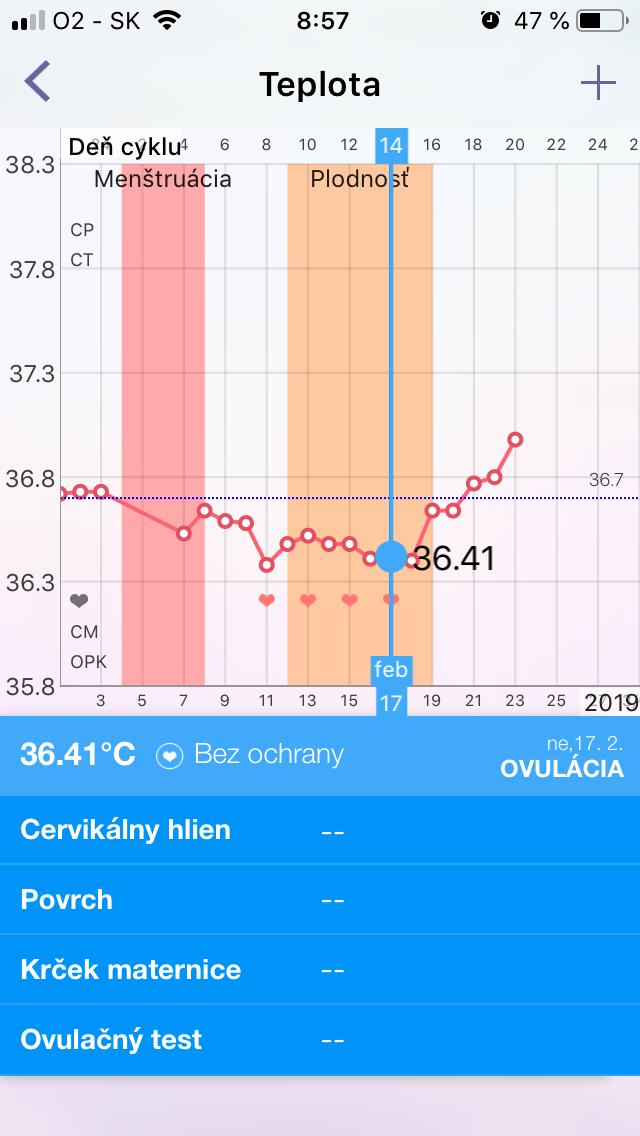Screen dimensions: 640x1136
Task: Tap the highlighted 36.41 data point
Action: click(391, 556)
